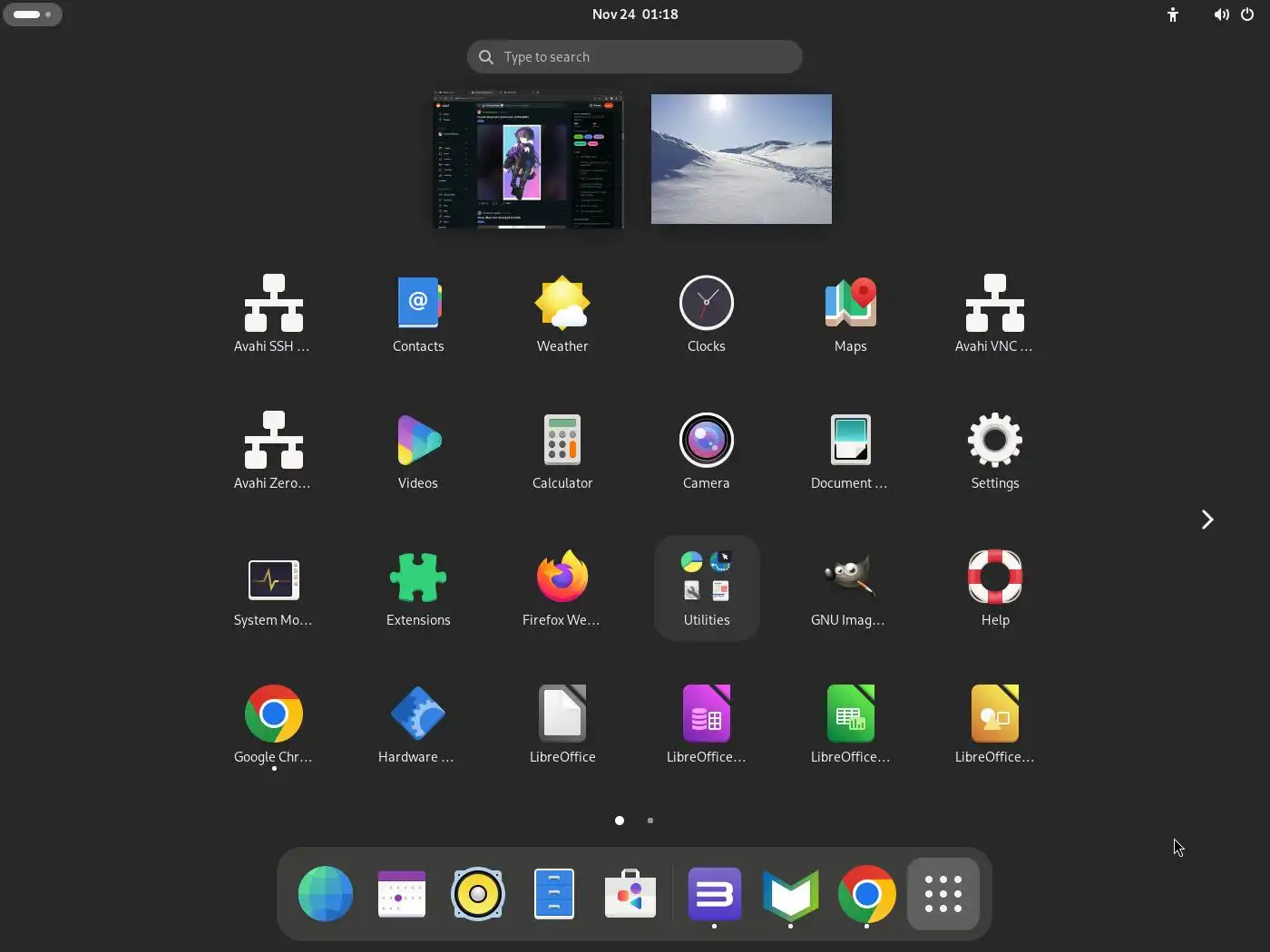Open the power and system menu
The width and height of the screenshot is (1270, 952).
(1247, 15)
